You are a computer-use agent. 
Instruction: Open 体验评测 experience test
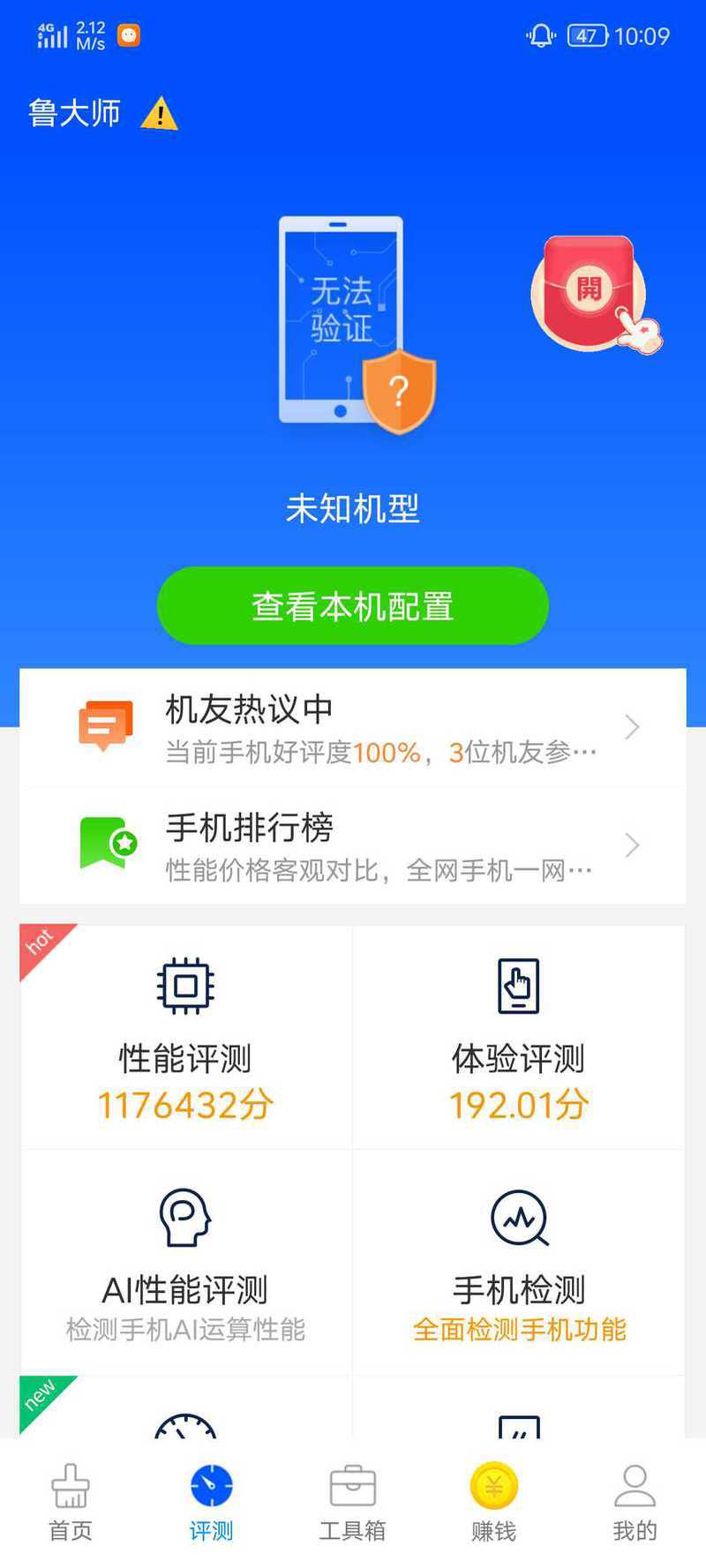(x=519, y=1038)
